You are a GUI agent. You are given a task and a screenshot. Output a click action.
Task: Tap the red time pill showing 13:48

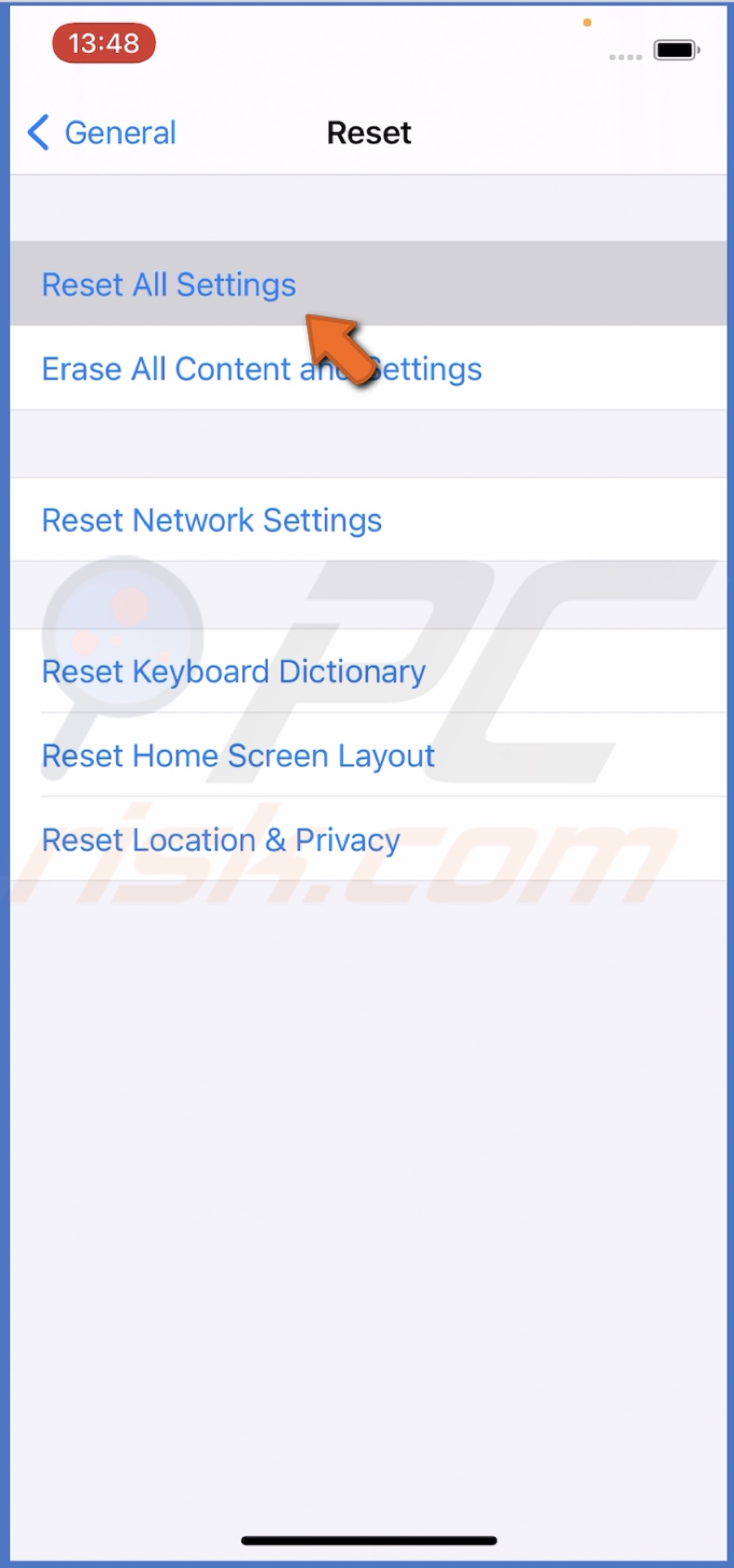103,43
